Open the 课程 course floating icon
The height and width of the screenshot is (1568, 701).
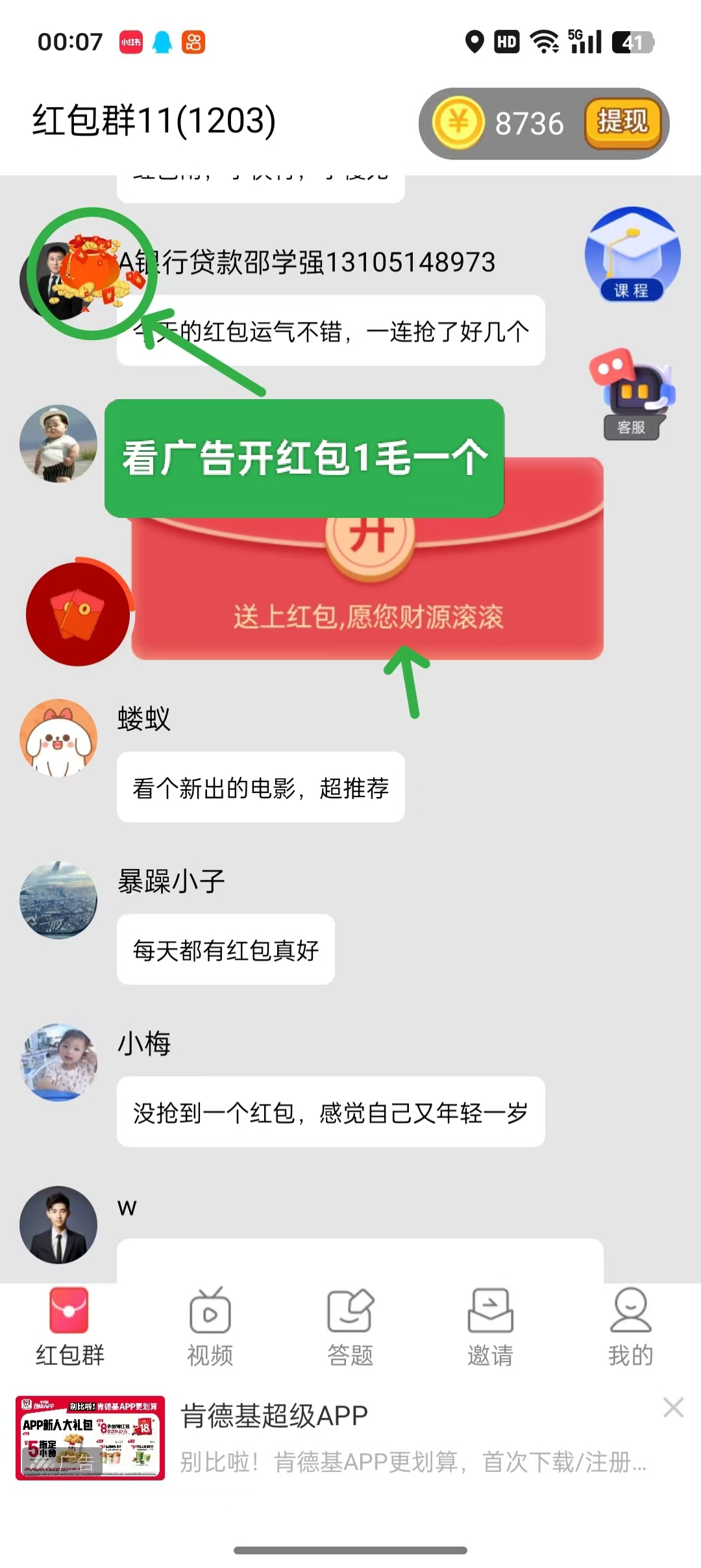(x=632, y=254)
